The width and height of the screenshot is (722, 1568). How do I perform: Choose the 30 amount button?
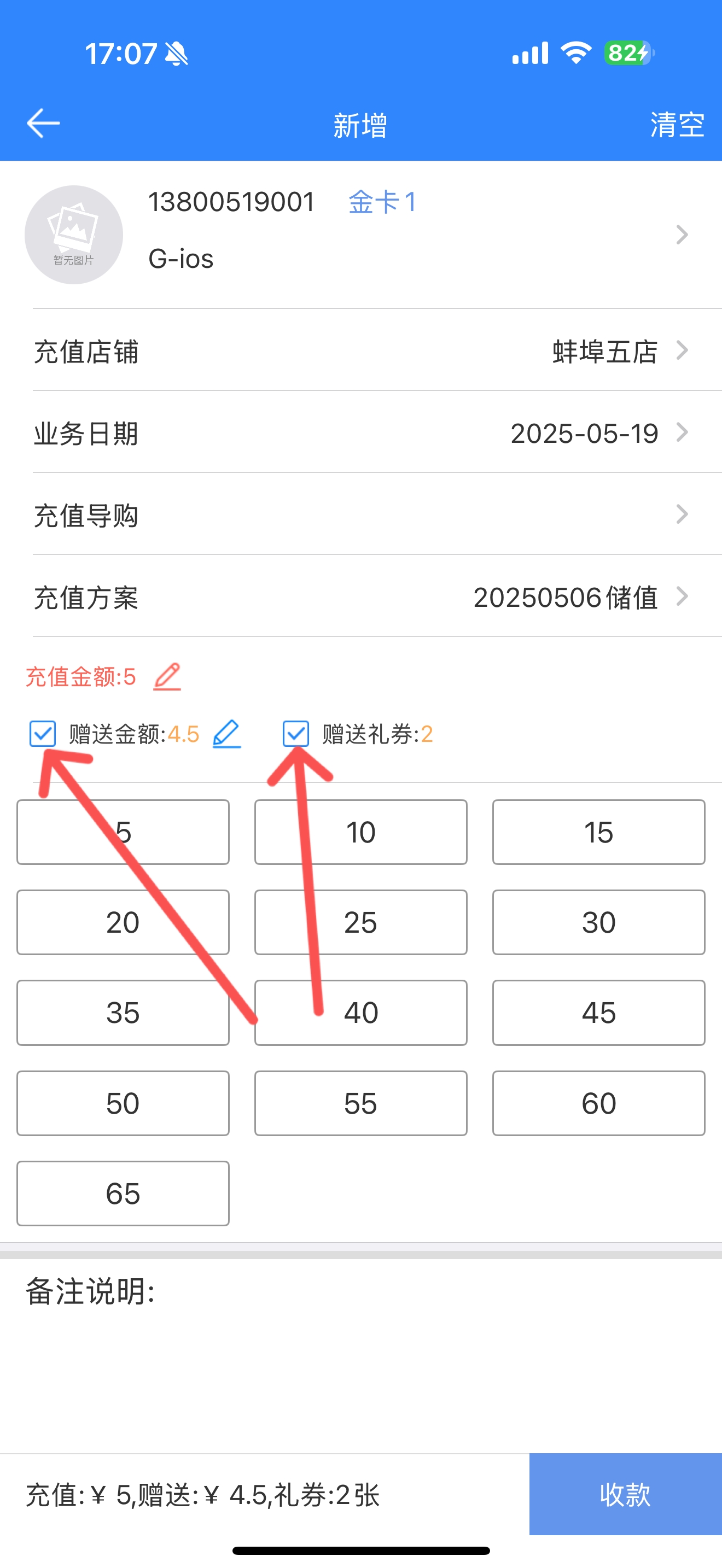coord(598,922)
